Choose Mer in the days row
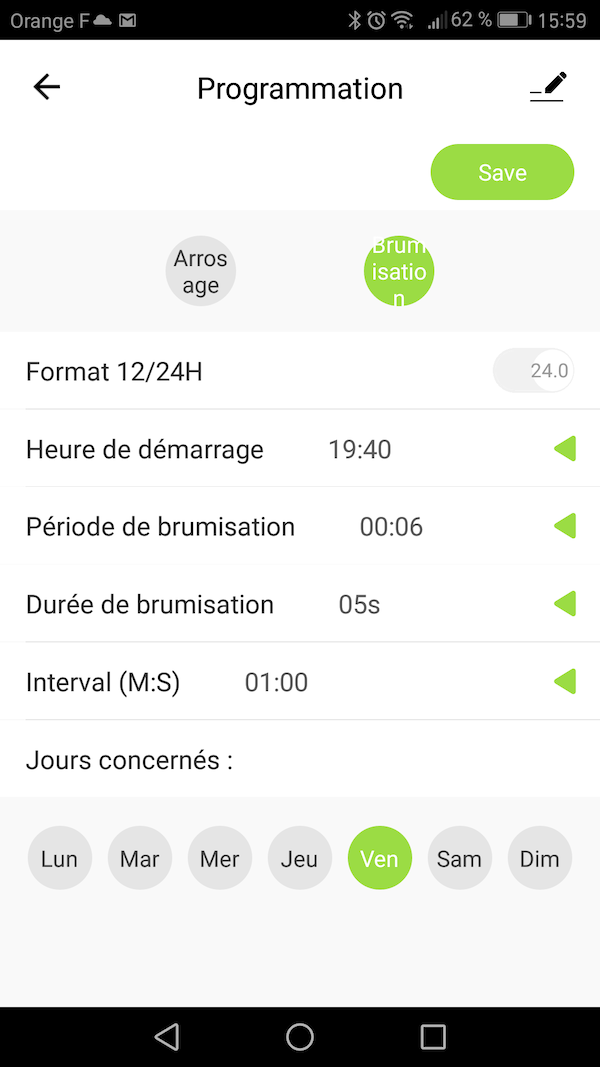 220,858
